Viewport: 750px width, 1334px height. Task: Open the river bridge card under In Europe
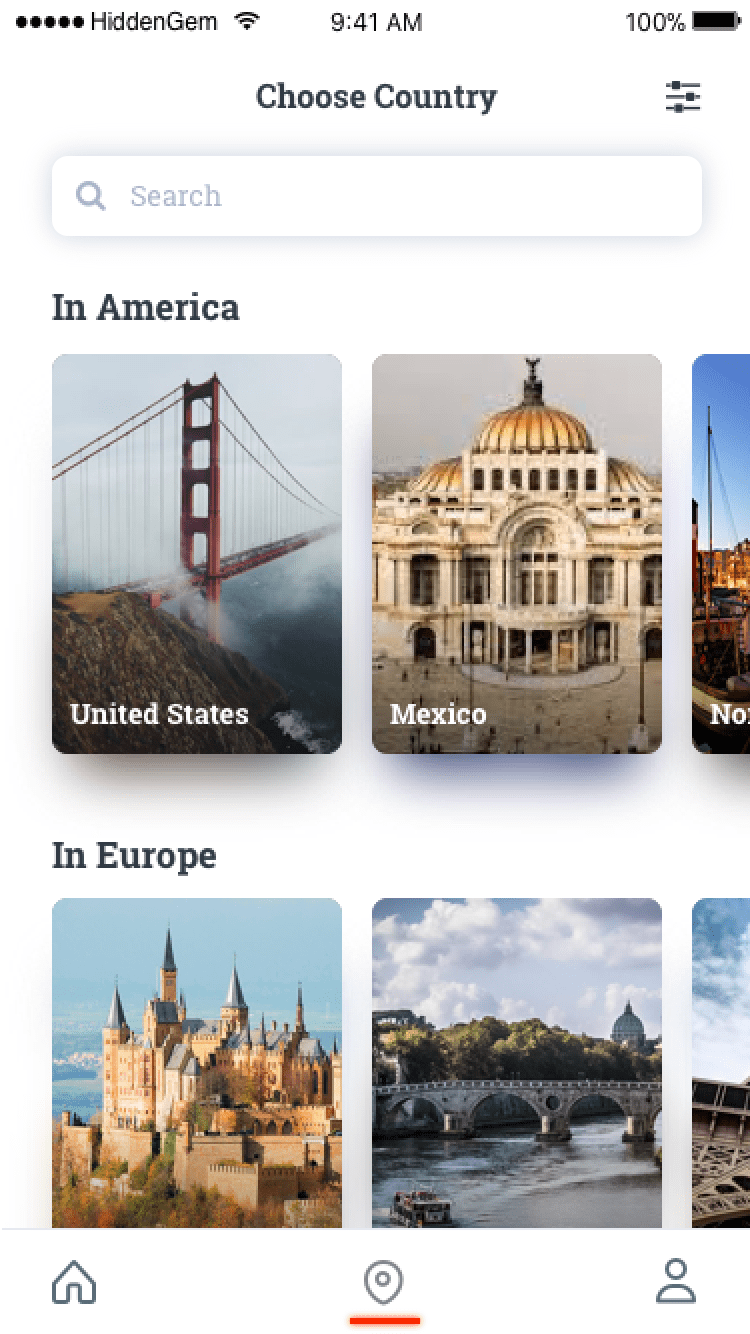click(x=517, y=1062)
